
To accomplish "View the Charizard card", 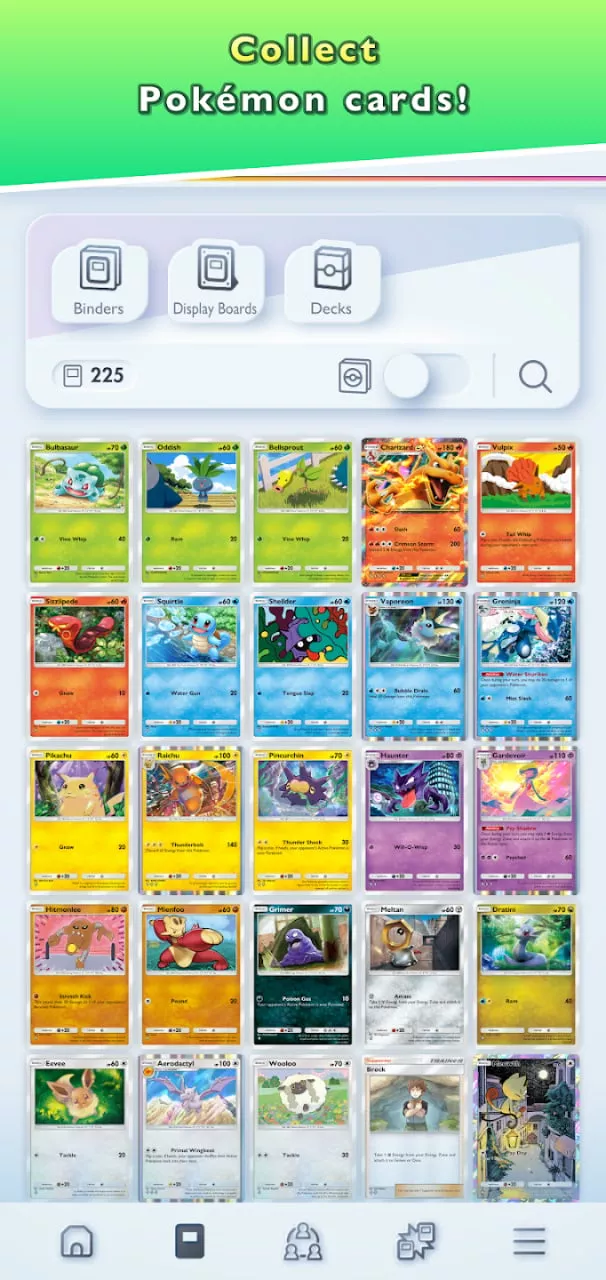I will pos(414,511).
